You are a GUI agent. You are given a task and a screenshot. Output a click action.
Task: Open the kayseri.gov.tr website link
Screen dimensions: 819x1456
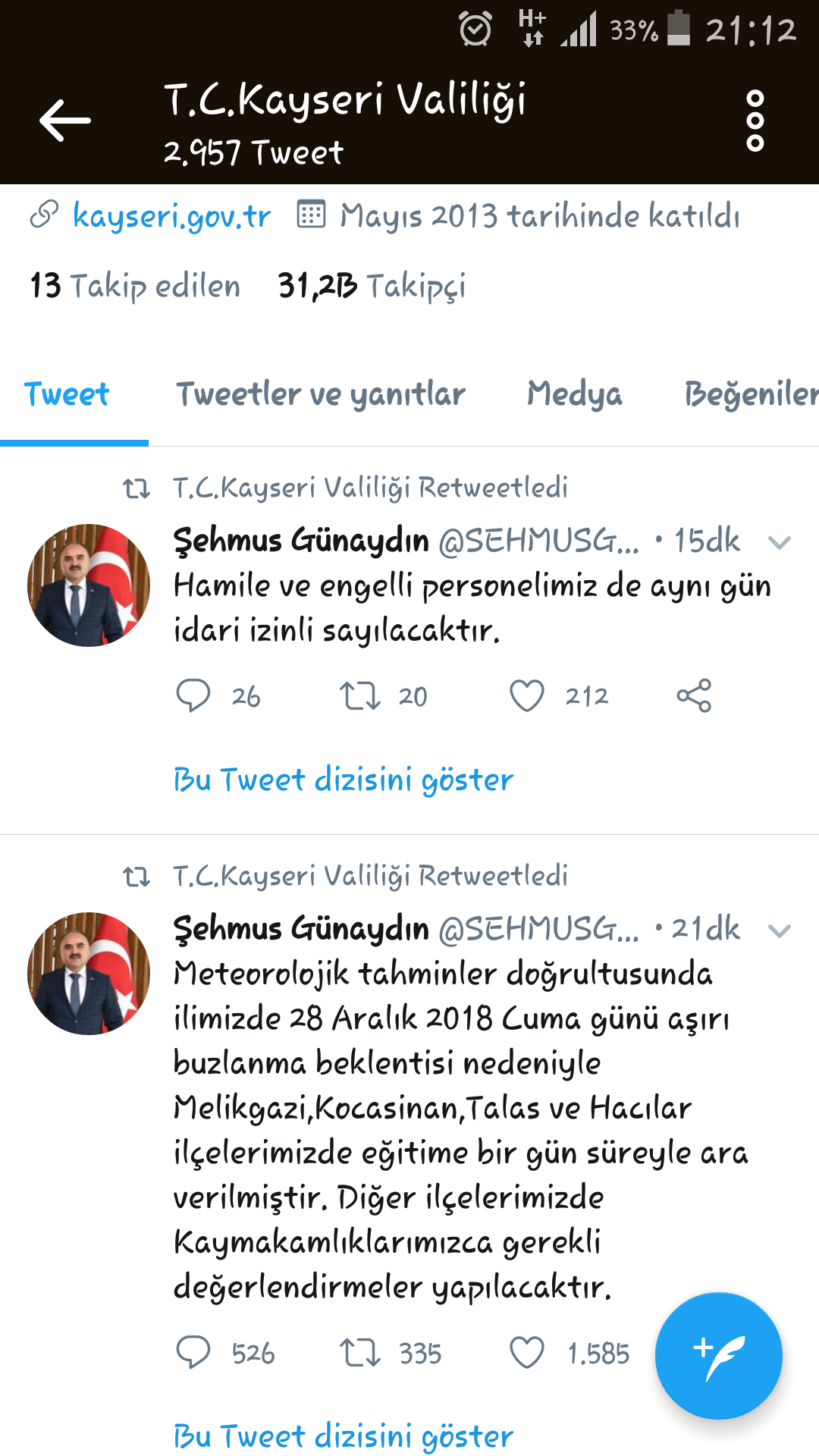pos(171,216)
